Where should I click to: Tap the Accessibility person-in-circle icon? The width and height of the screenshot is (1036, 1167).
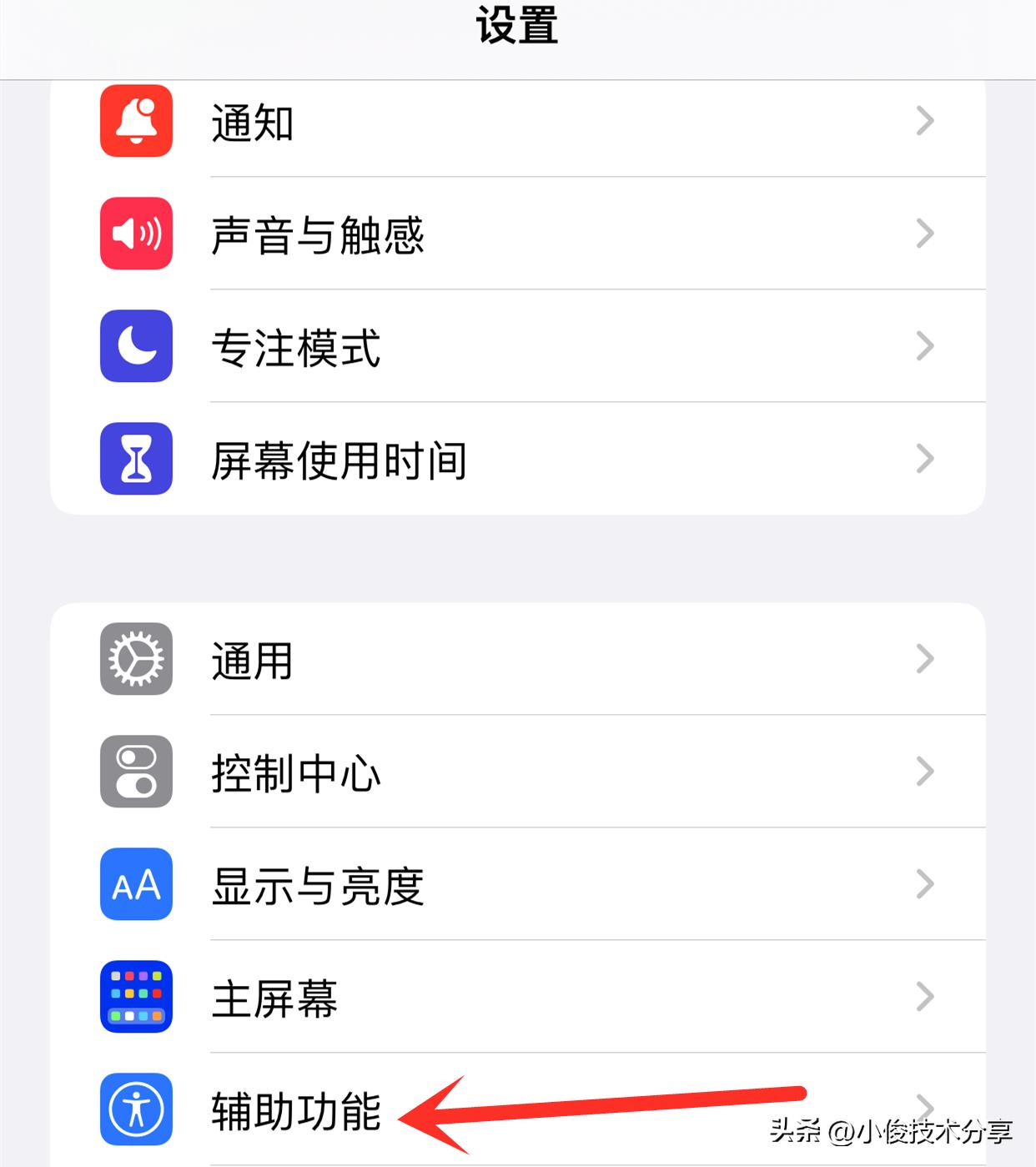point(136,1110)
